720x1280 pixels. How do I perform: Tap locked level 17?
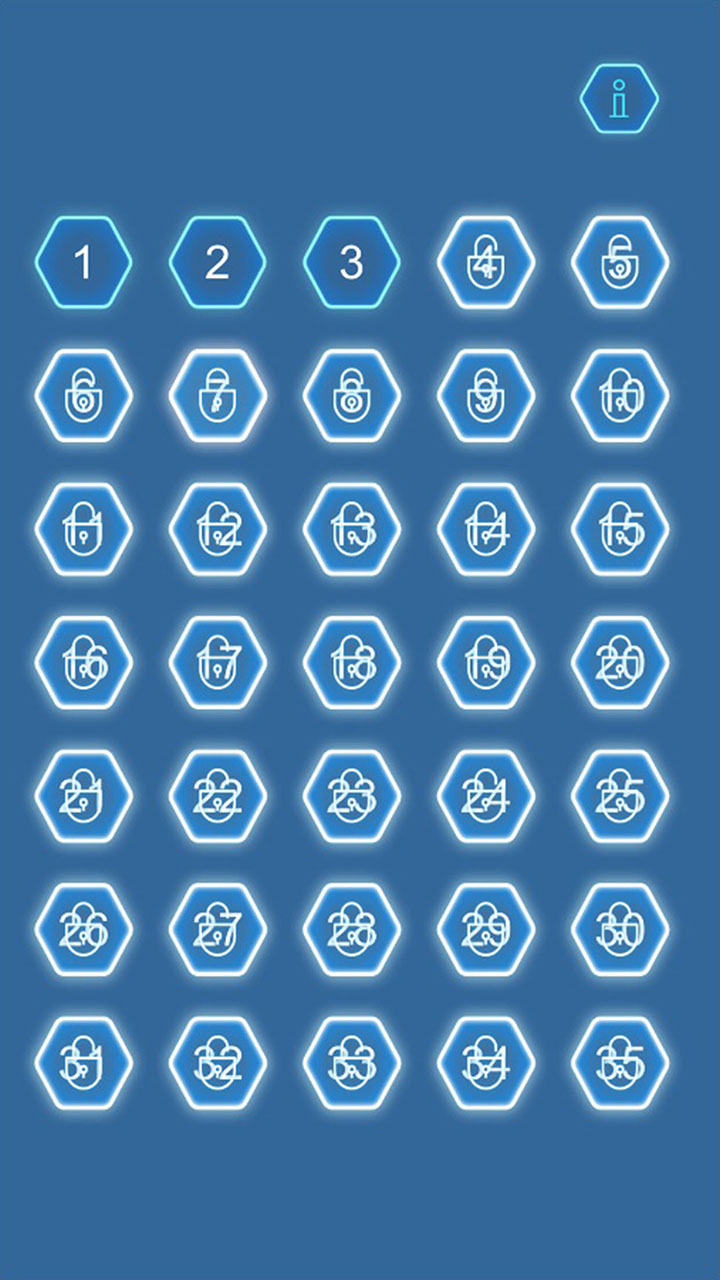pos(218,663)
